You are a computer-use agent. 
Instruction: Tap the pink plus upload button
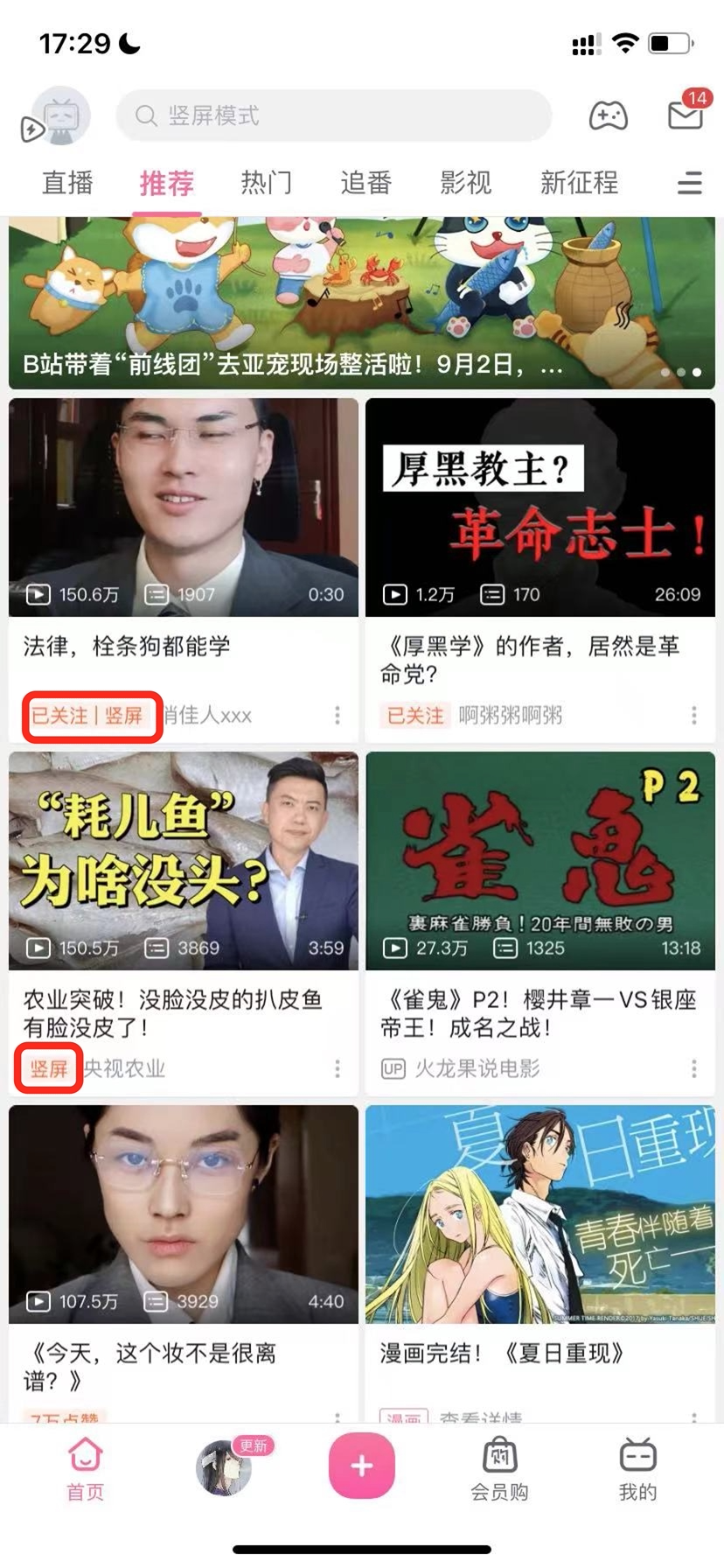pos(362,1466)
